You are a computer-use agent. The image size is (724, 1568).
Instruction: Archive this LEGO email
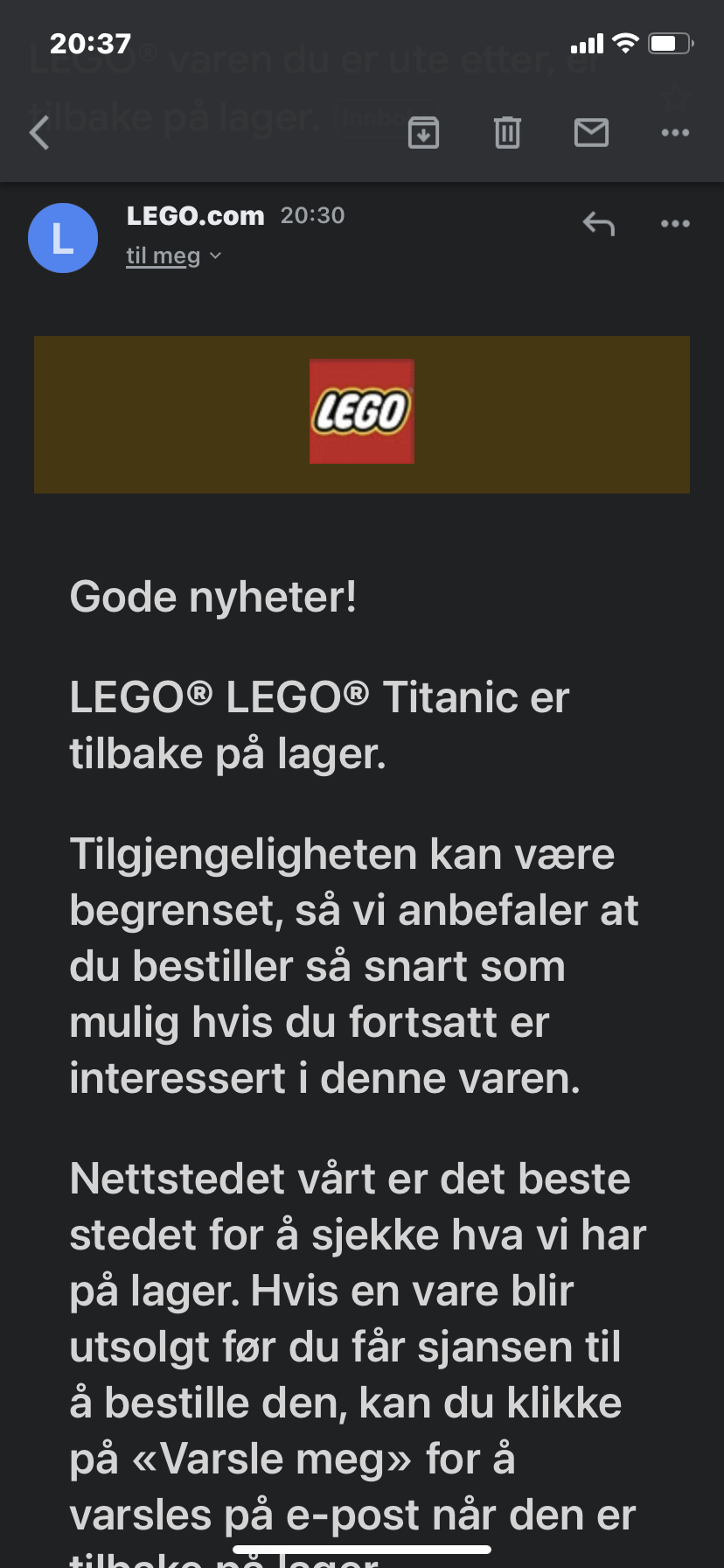pyautogui.click(x=423, y=133)
